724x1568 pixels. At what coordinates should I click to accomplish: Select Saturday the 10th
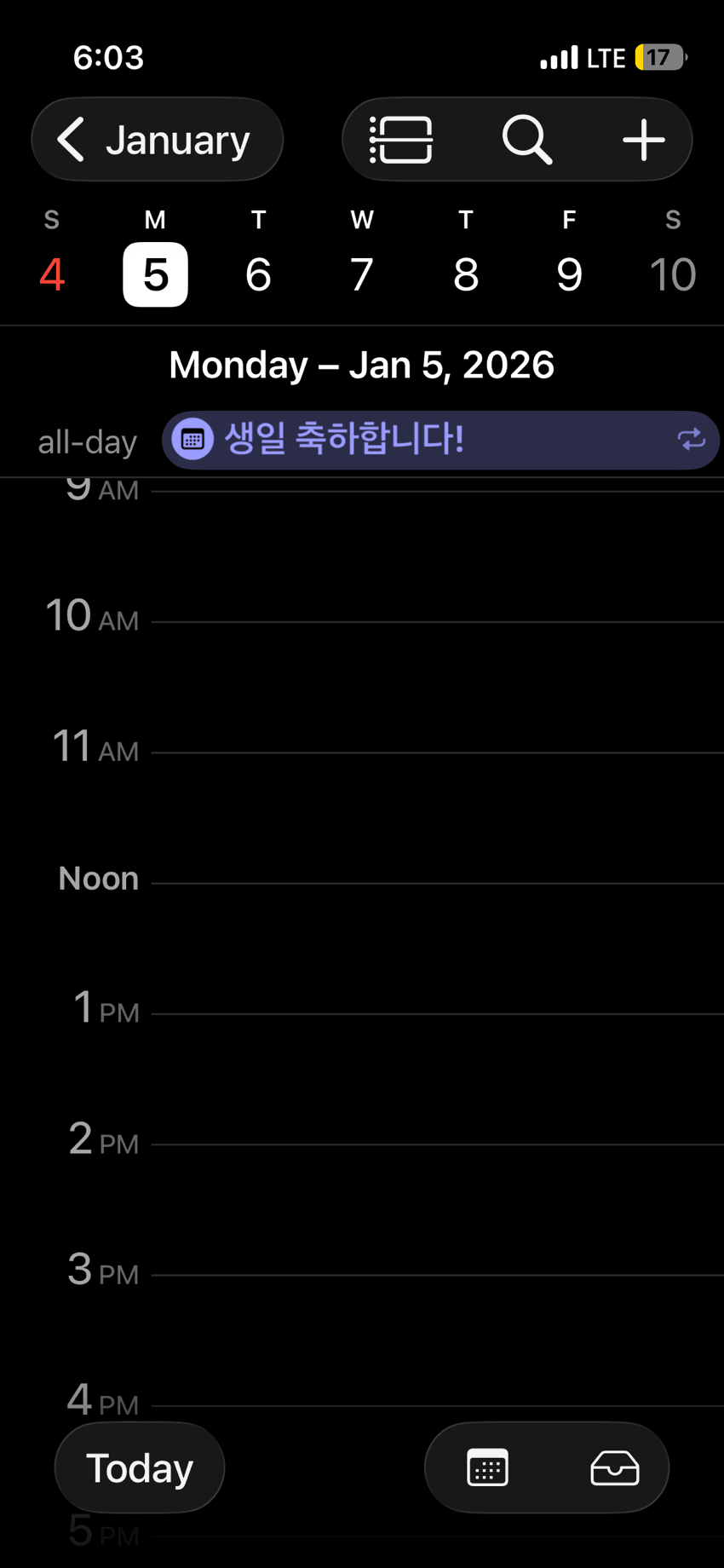(672, 274)
